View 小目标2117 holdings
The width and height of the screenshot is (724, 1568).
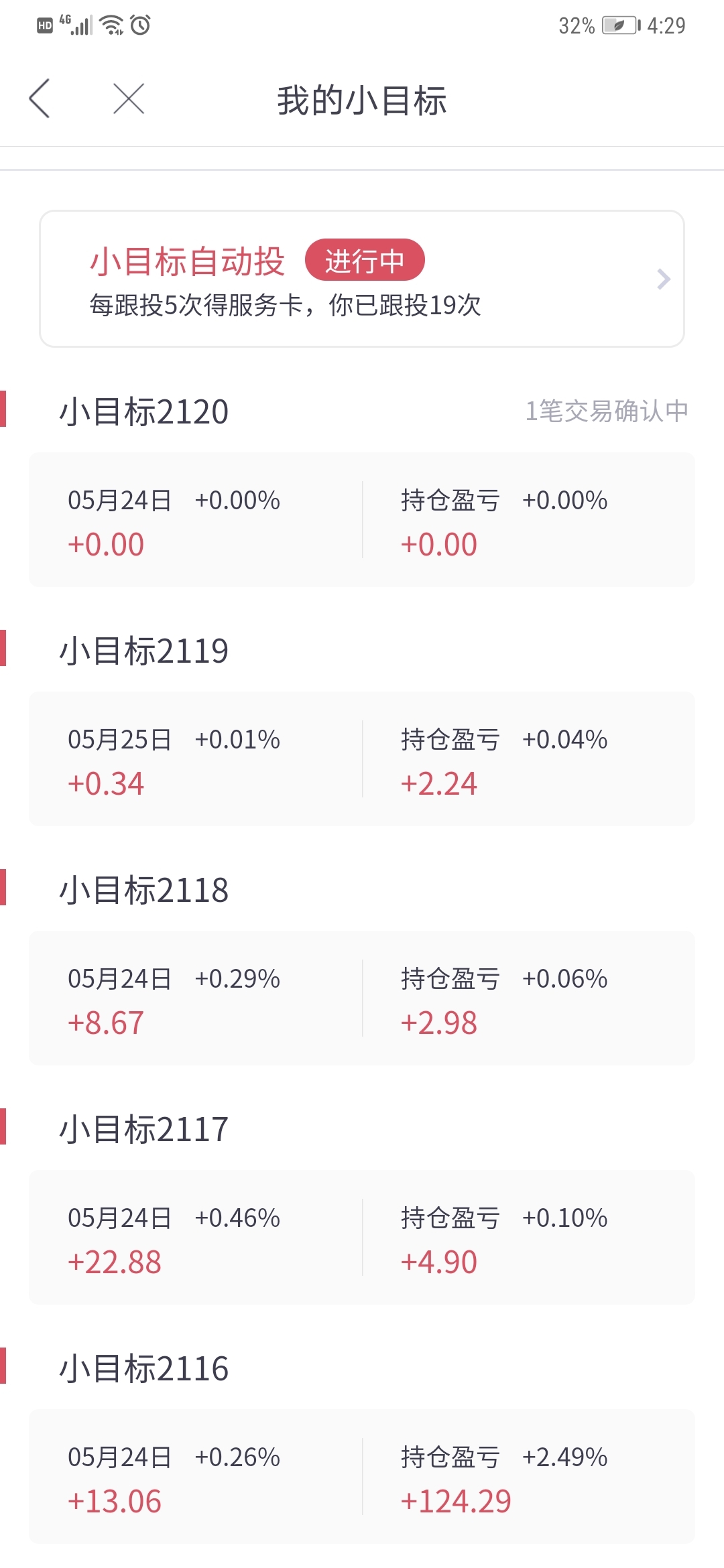point(362,1237)
